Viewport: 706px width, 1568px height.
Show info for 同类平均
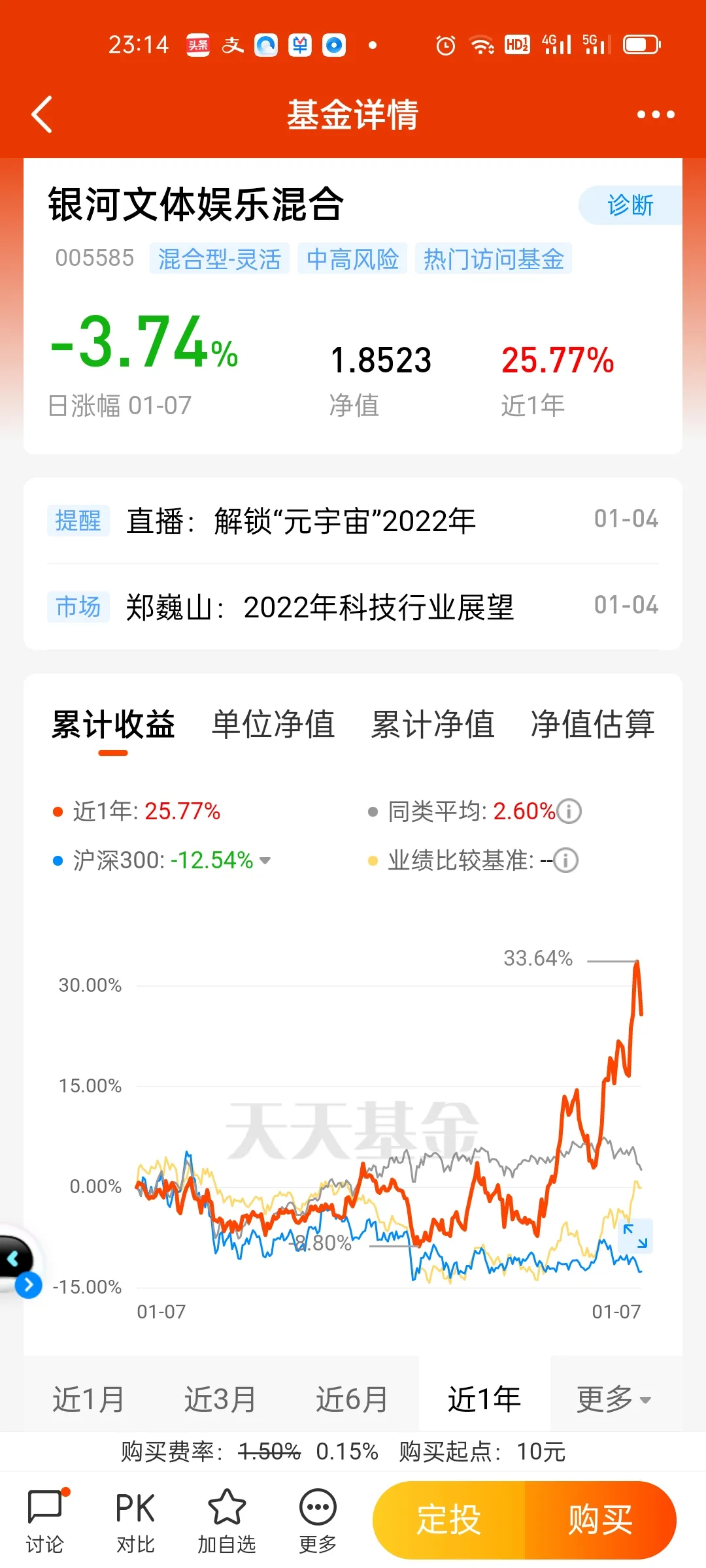point(569,811)
